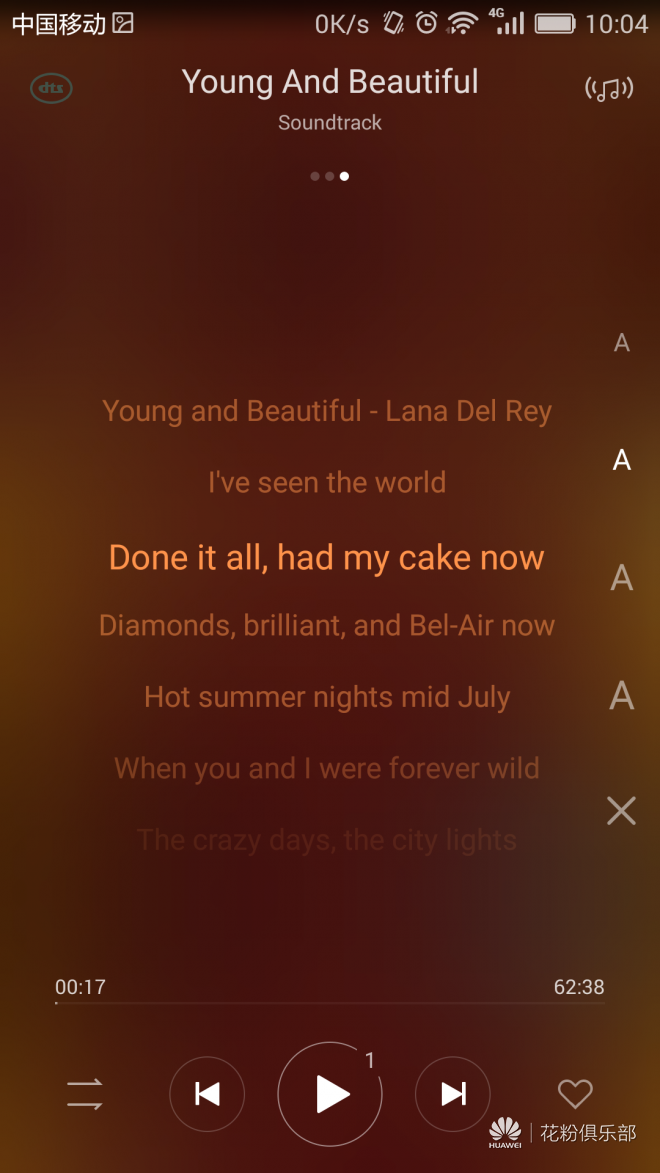Select the smallest lyrics font size A

621,343
